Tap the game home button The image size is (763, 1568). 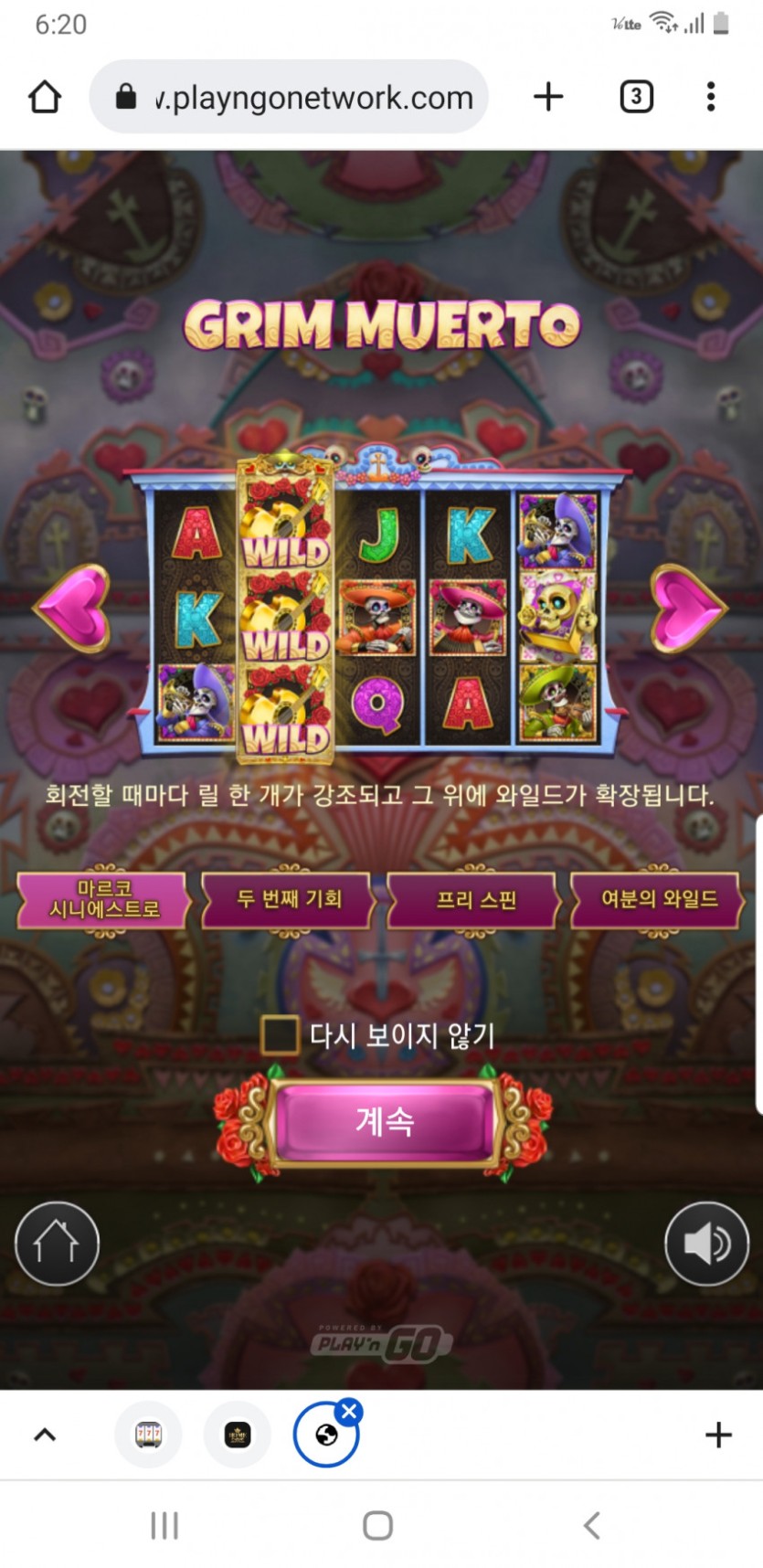click(x=57, y=1244)
